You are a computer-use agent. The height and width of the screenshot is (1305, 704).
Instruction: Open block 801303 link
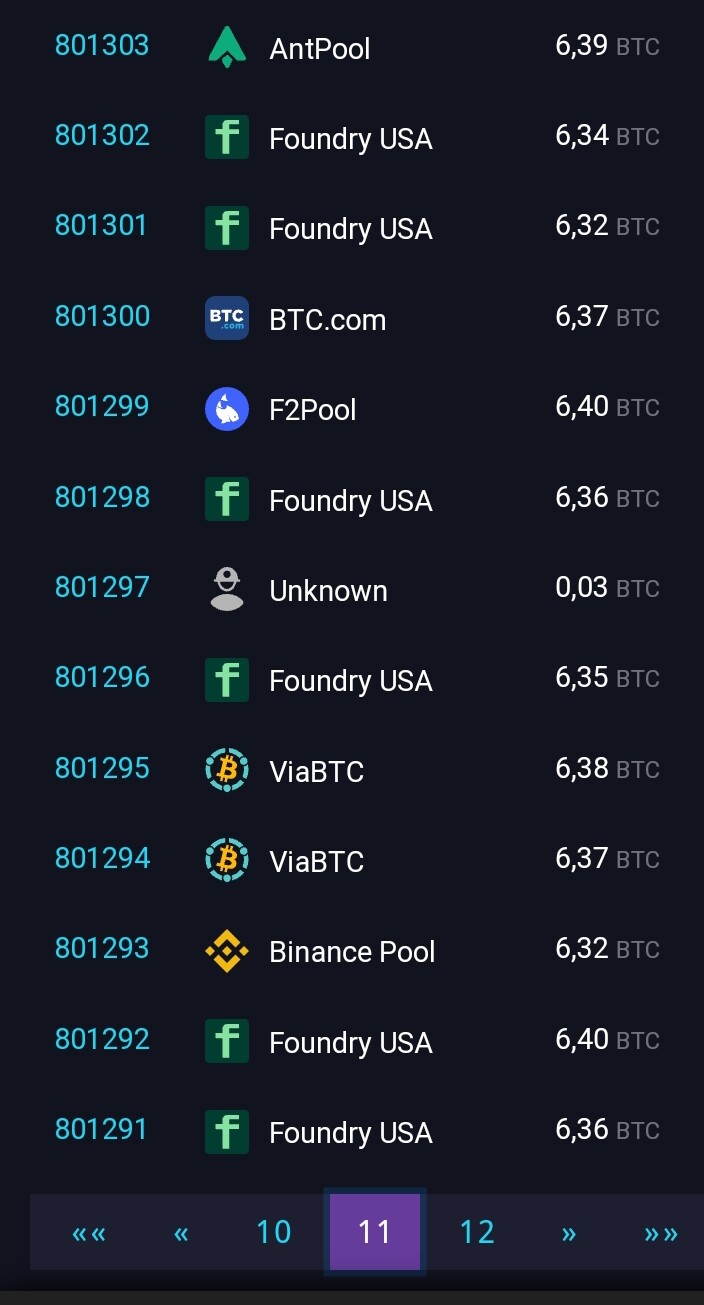tap(102, 46)
